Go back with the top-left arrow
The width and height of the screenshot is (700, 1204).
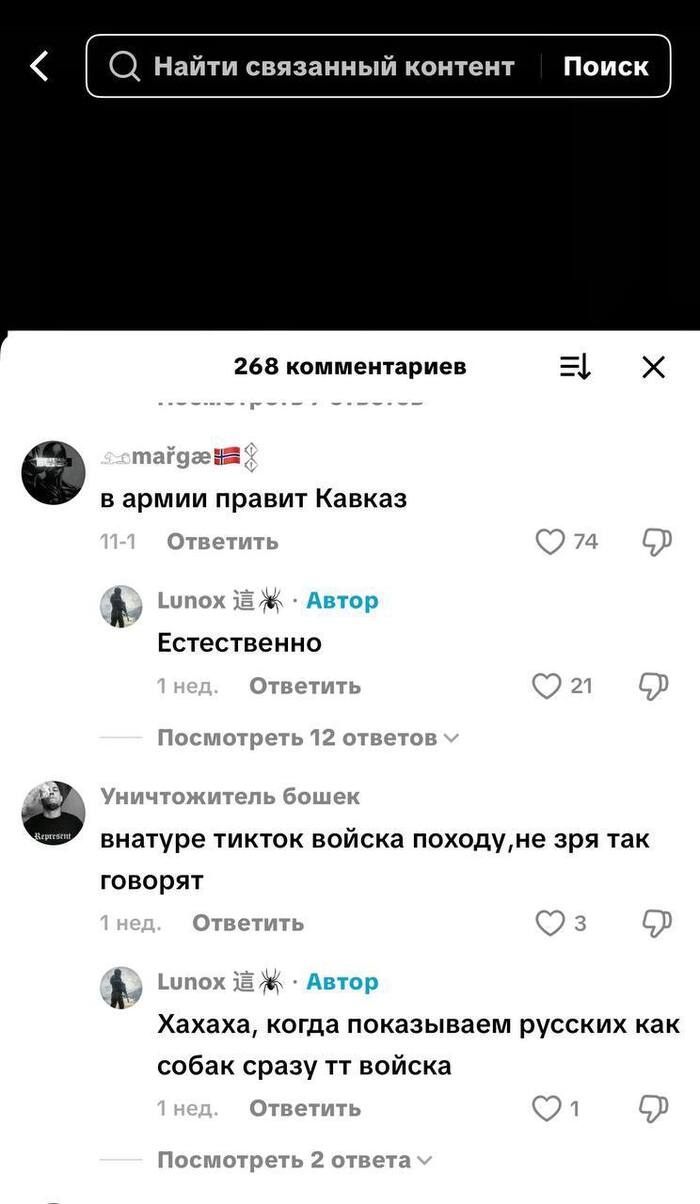pyautogui.click(x=40, y=66)
